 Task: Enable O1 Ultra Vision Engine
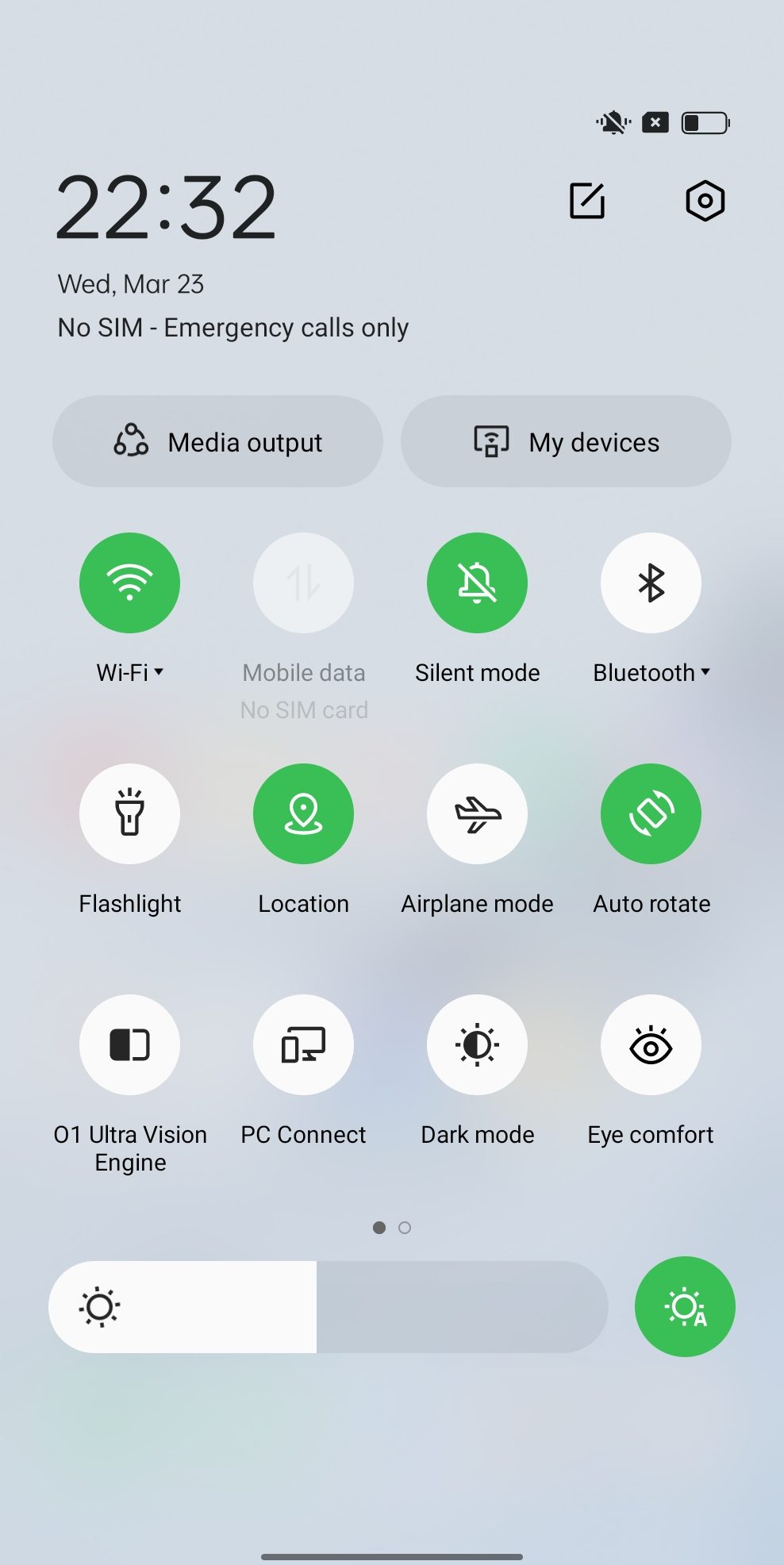pyautogui.click(x=129, y=1044)
